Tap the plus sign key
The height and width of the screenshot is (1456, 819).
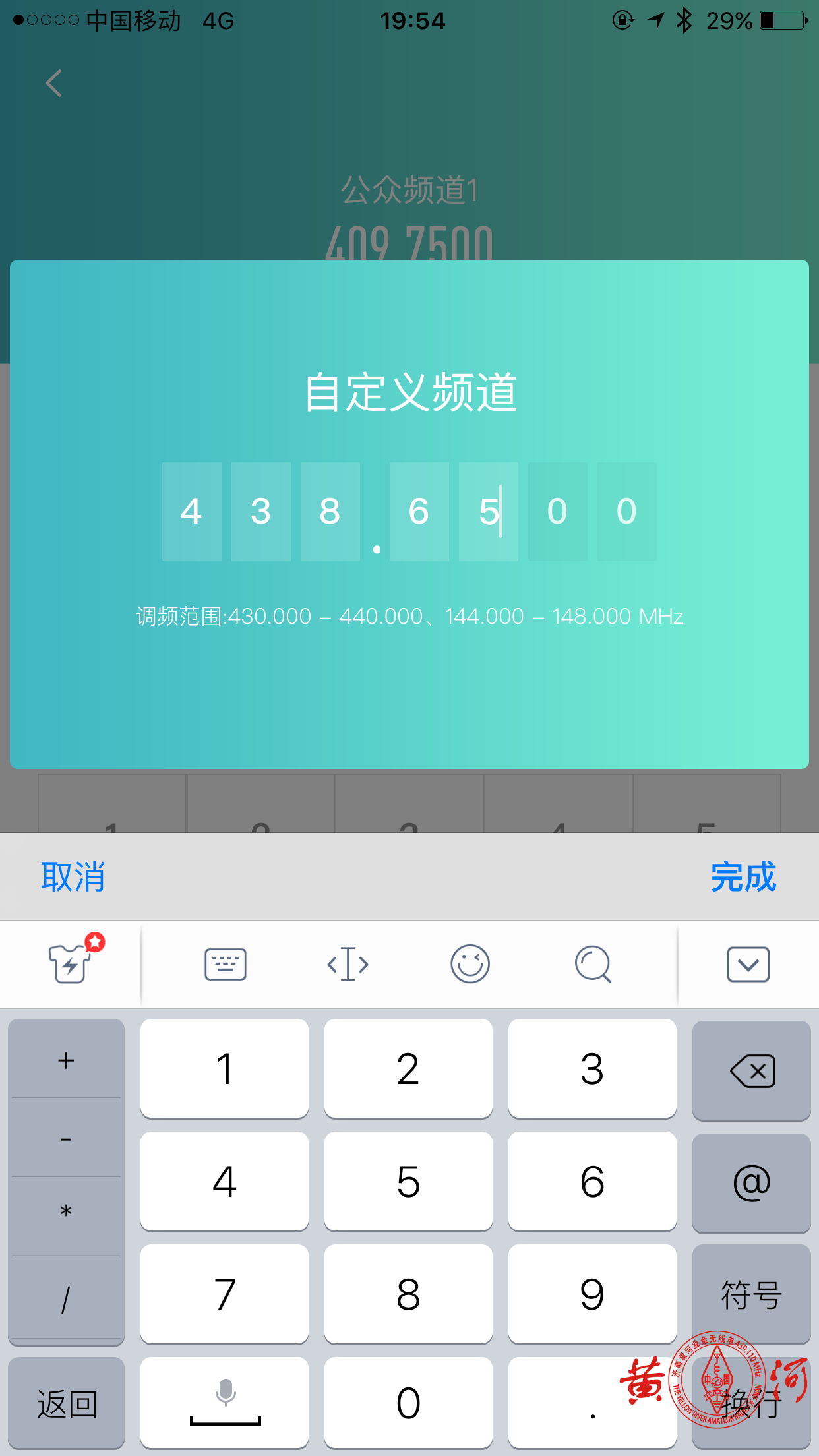coord(66,1060)
